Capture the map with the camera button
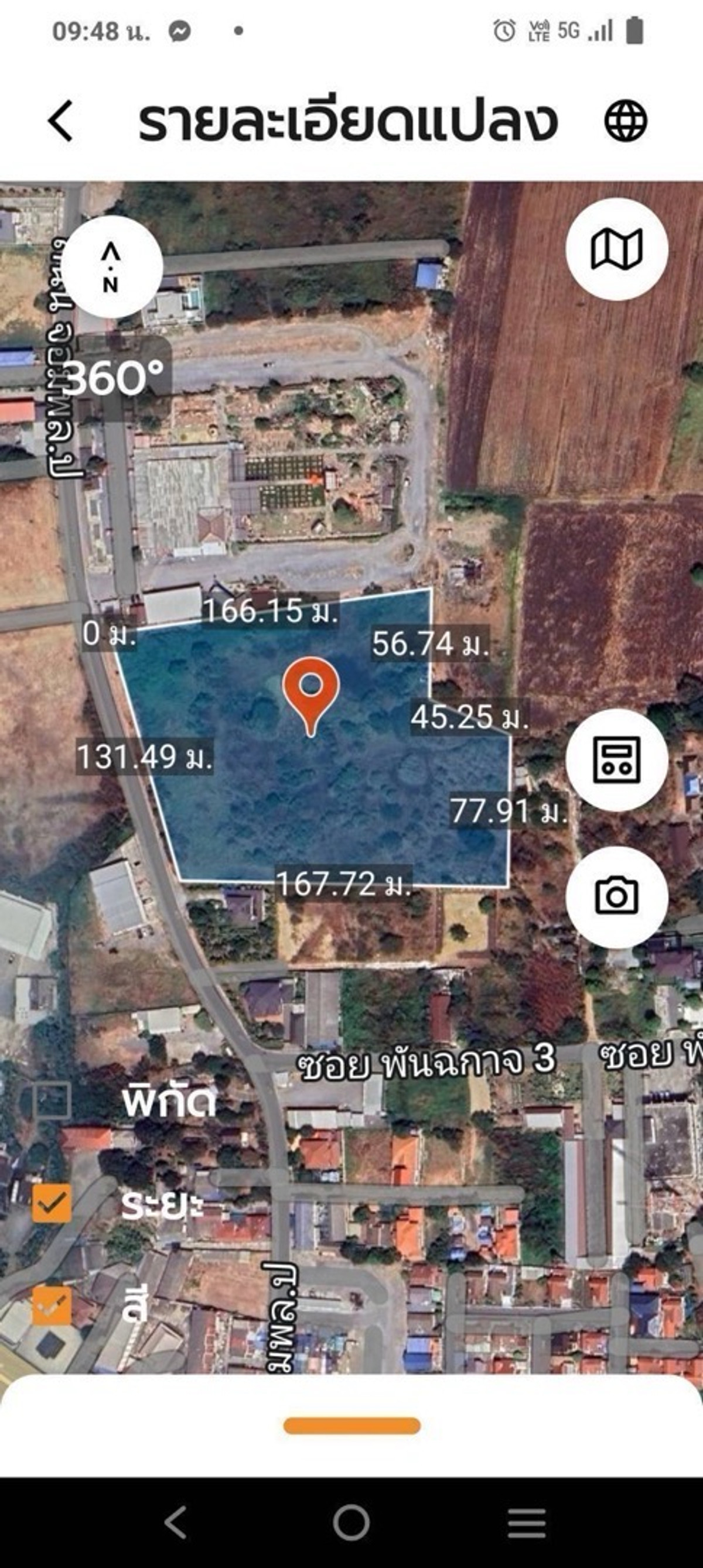The height and width of the screenshot is (1568, 703). point(616,896)
